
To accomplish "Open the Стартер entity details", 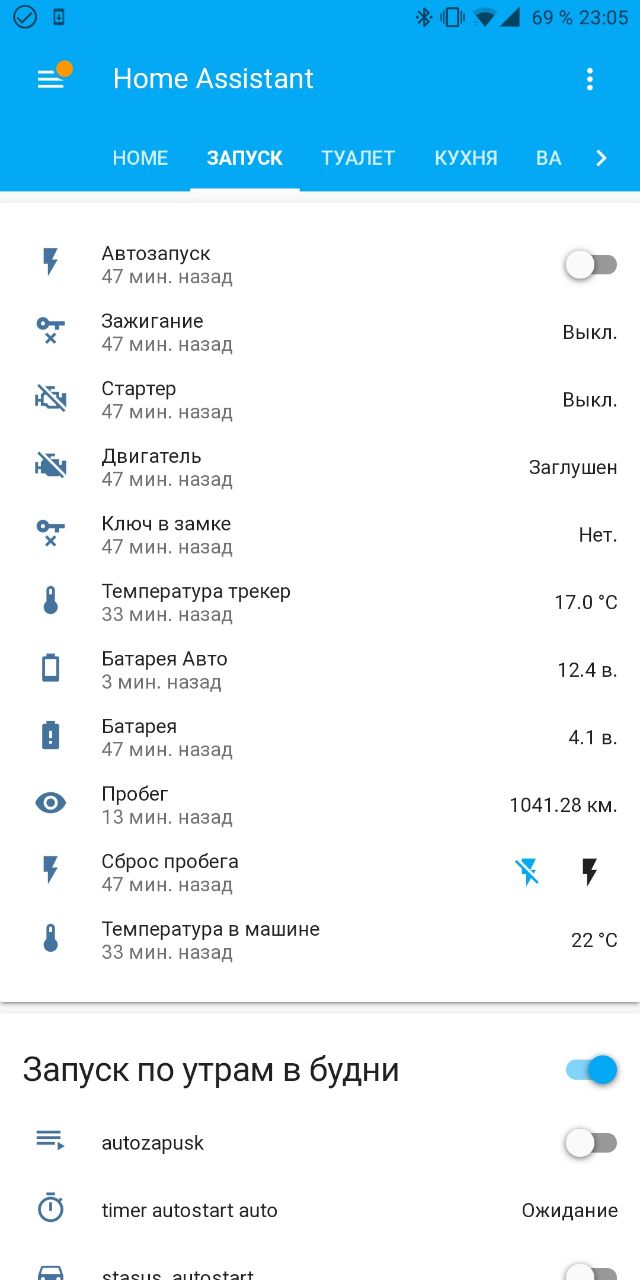I will 320,400.
